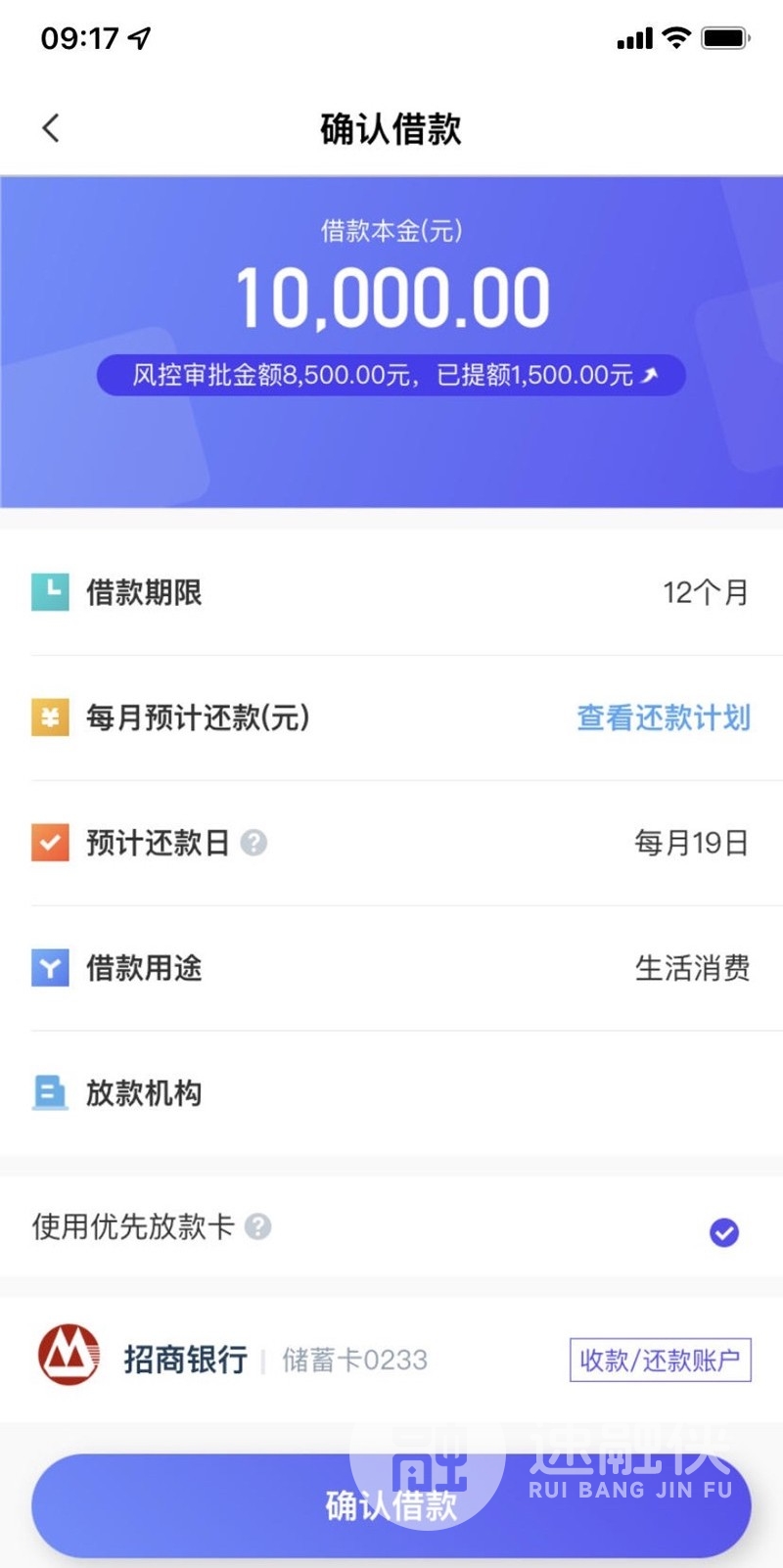Tap the help icon beside 使用优先放款卡
Screen dimensions: 783x1568
257,1226
